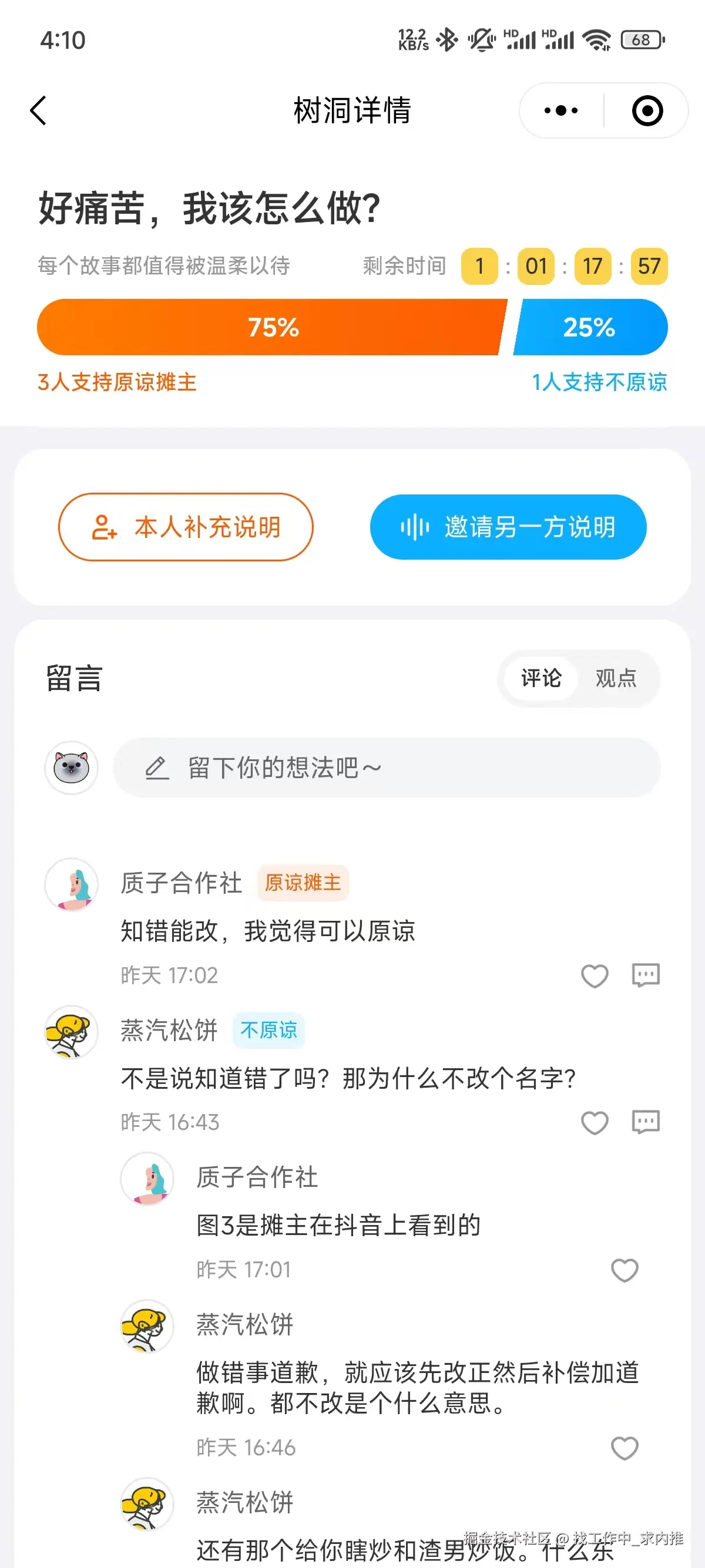This screenshot has height=1568, width=705.
Task: Like 蒸汽松饼's comment from 昨天 16:43
Action: click(x=594, y=1122)
